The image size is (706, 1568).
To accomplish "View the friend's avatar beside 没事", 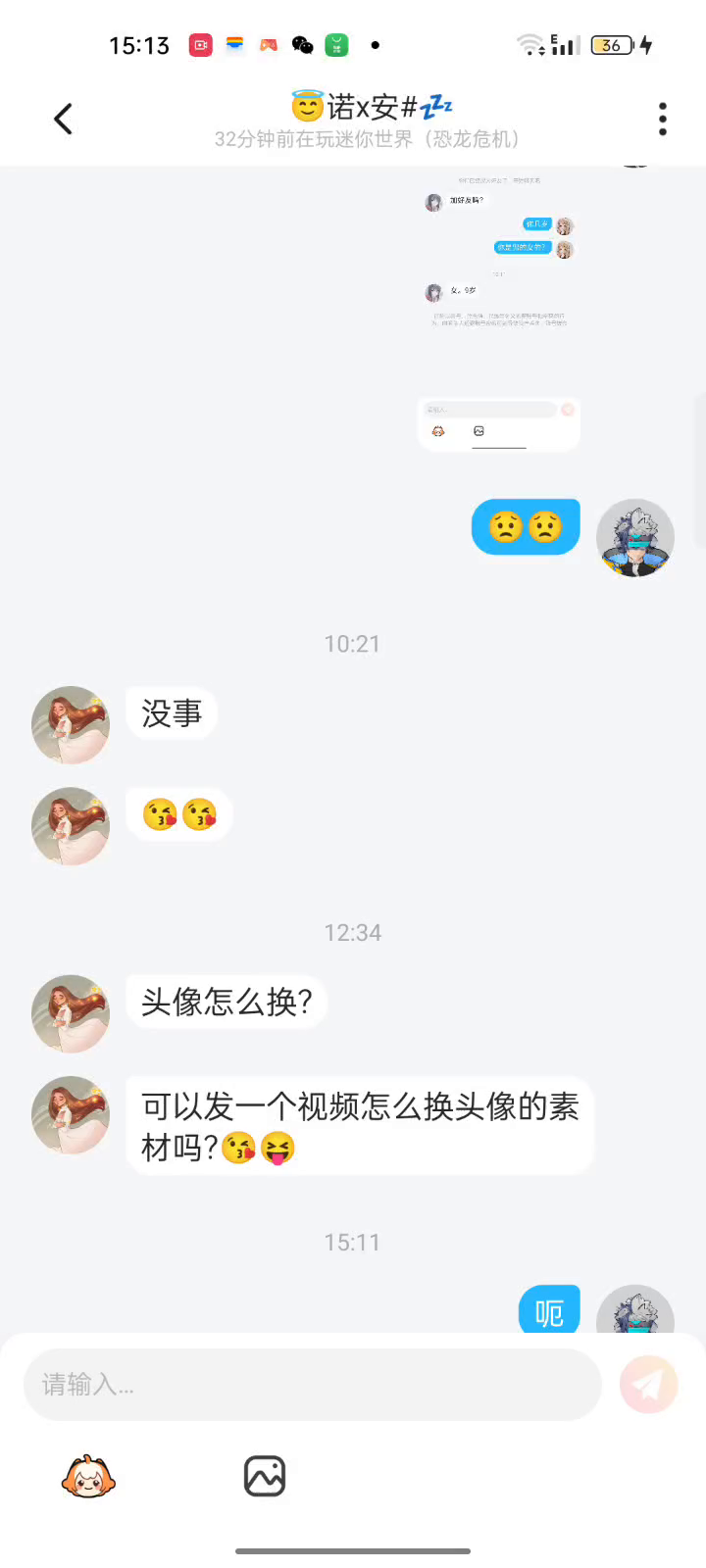I will tap(71, 725).
